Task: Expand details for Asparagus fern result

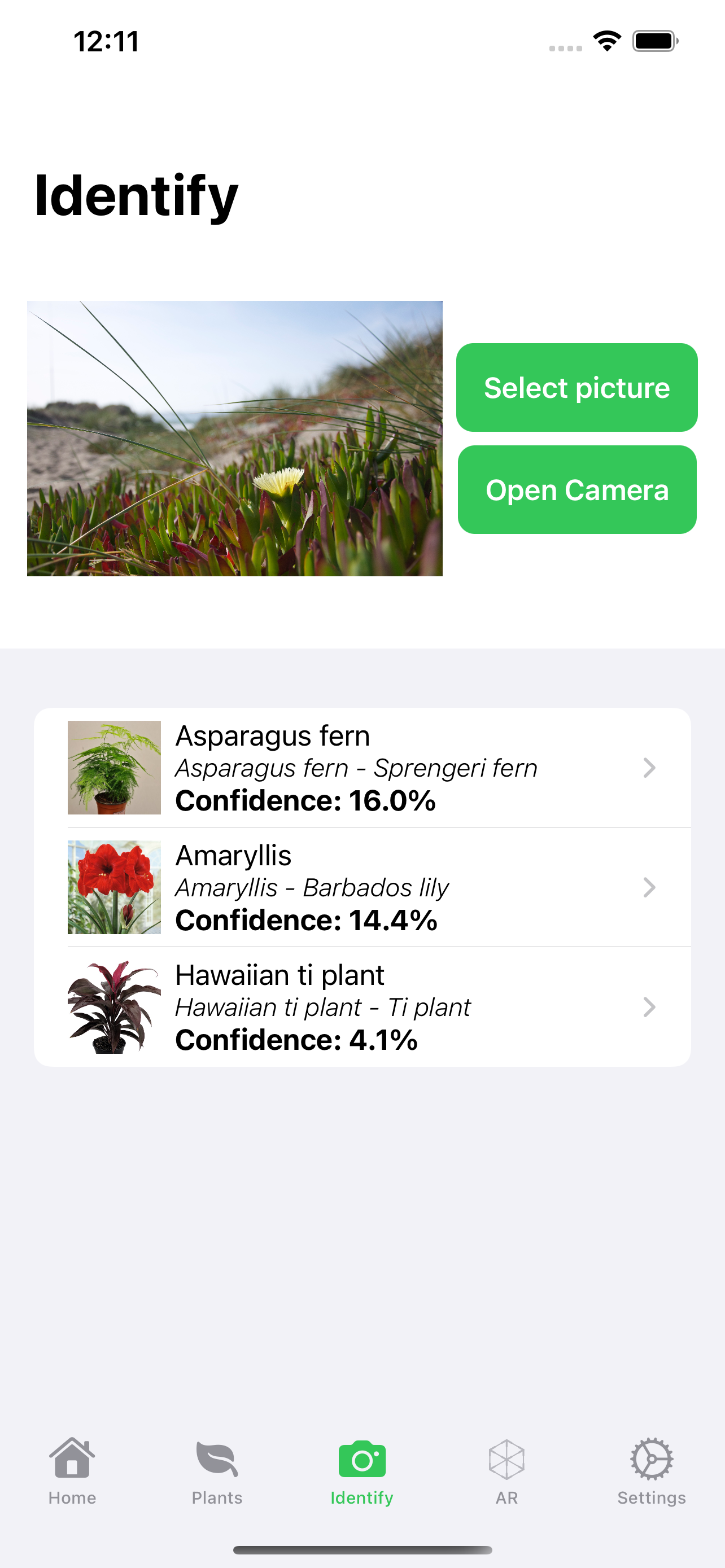Action: point(650,768)
